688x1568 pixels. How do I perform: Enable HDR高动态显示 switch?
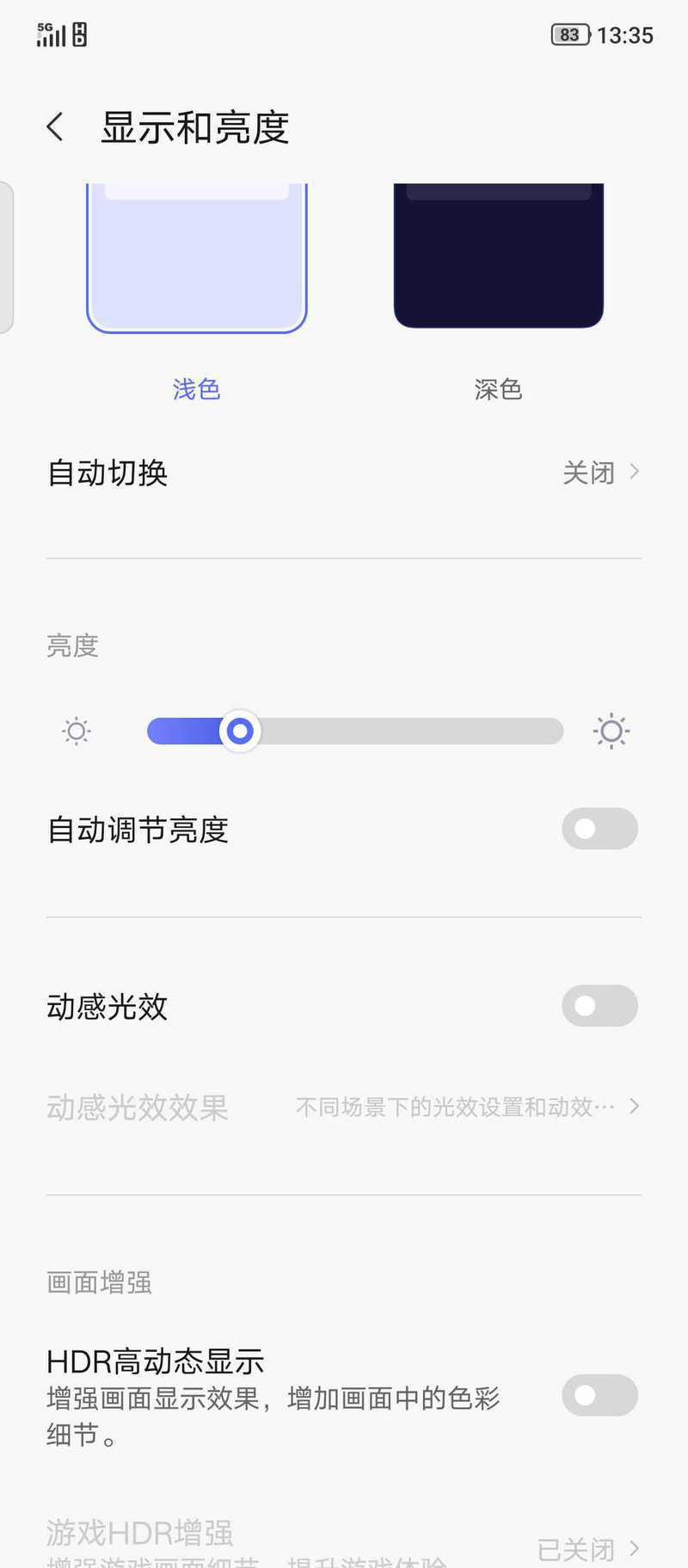point(599,1395)
